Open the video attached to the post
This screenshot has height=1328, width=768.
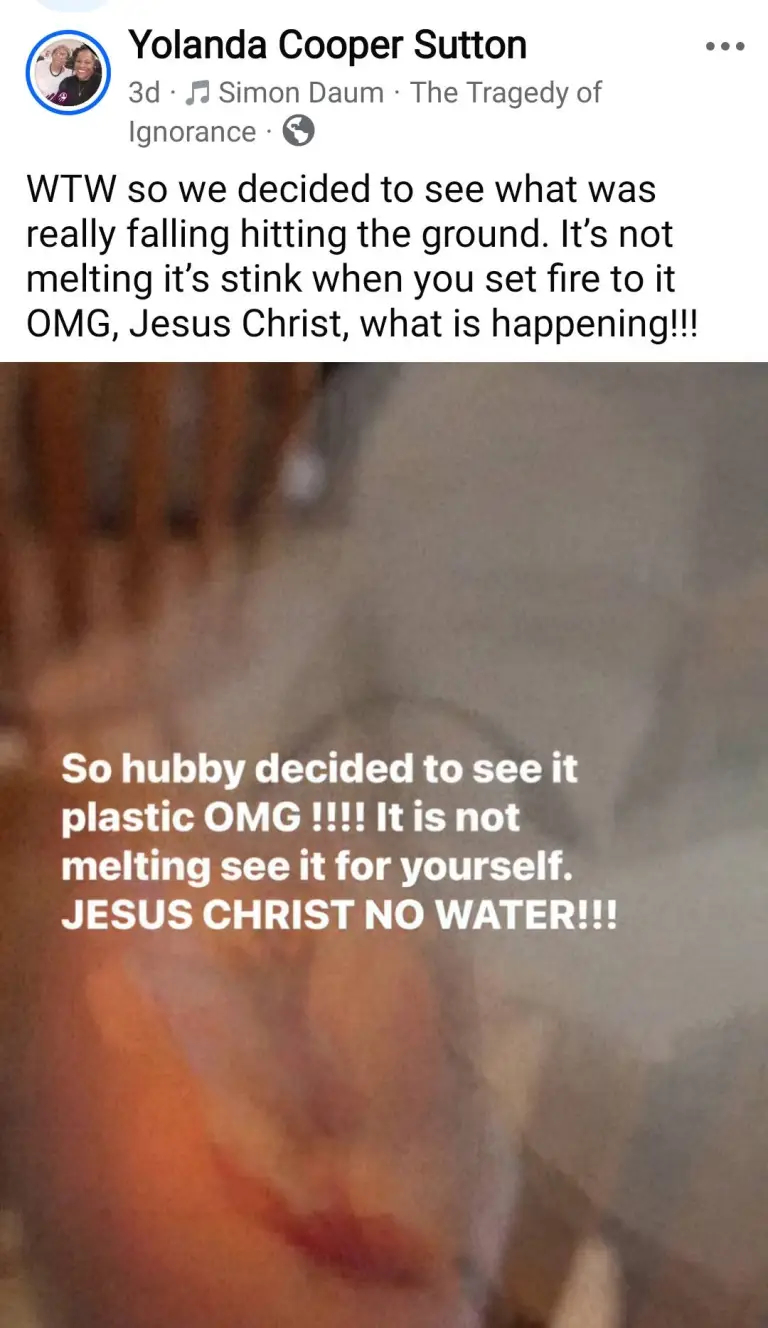(384, 845)
